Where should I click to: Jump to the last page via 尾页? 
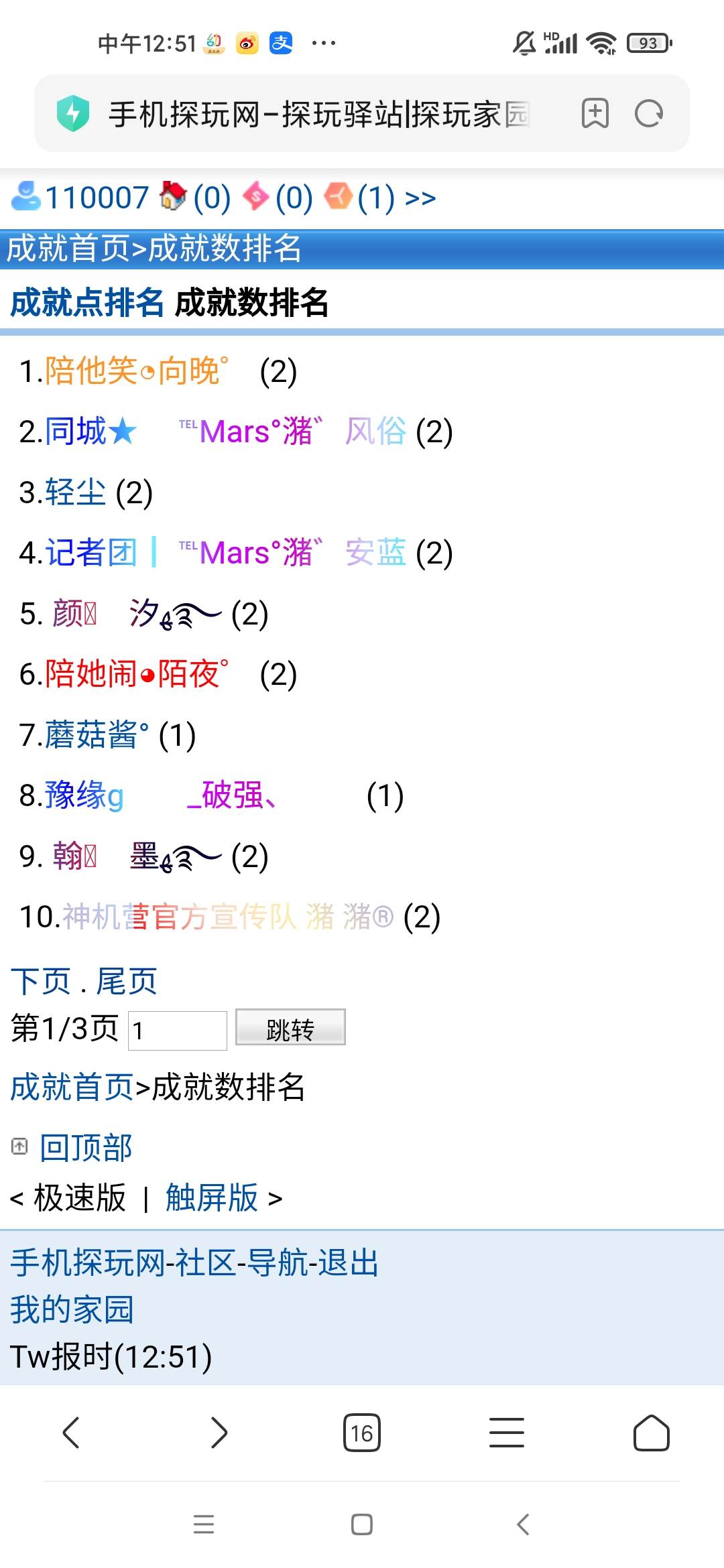point(126,982)
